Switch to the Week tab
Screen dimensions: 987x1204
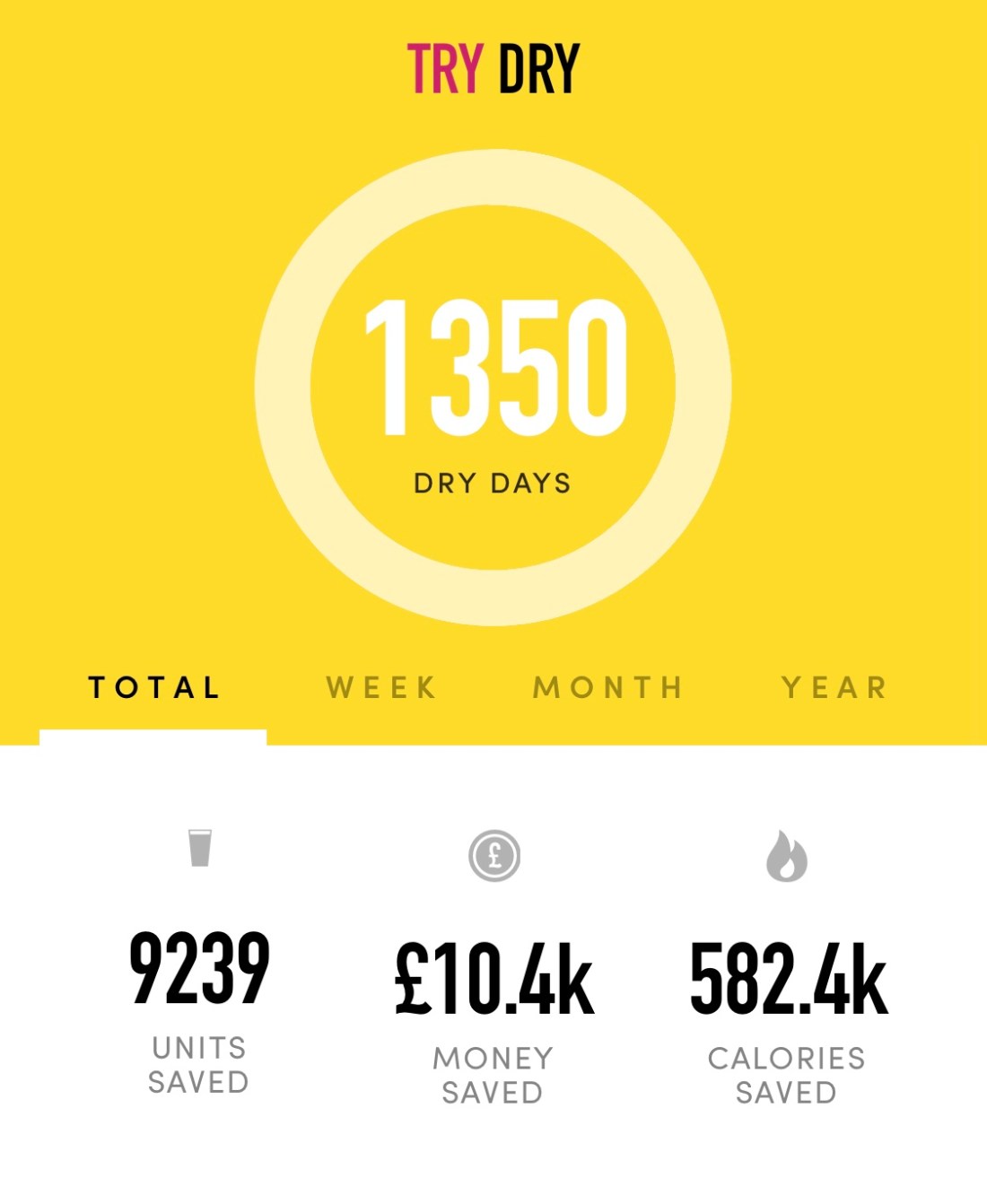[x=381, y=688]
